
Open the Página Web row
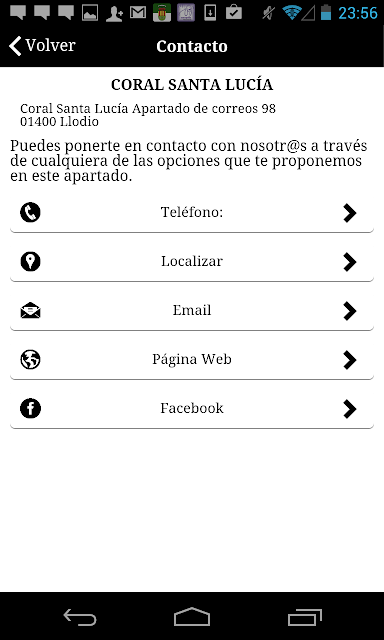coord(192,360)
